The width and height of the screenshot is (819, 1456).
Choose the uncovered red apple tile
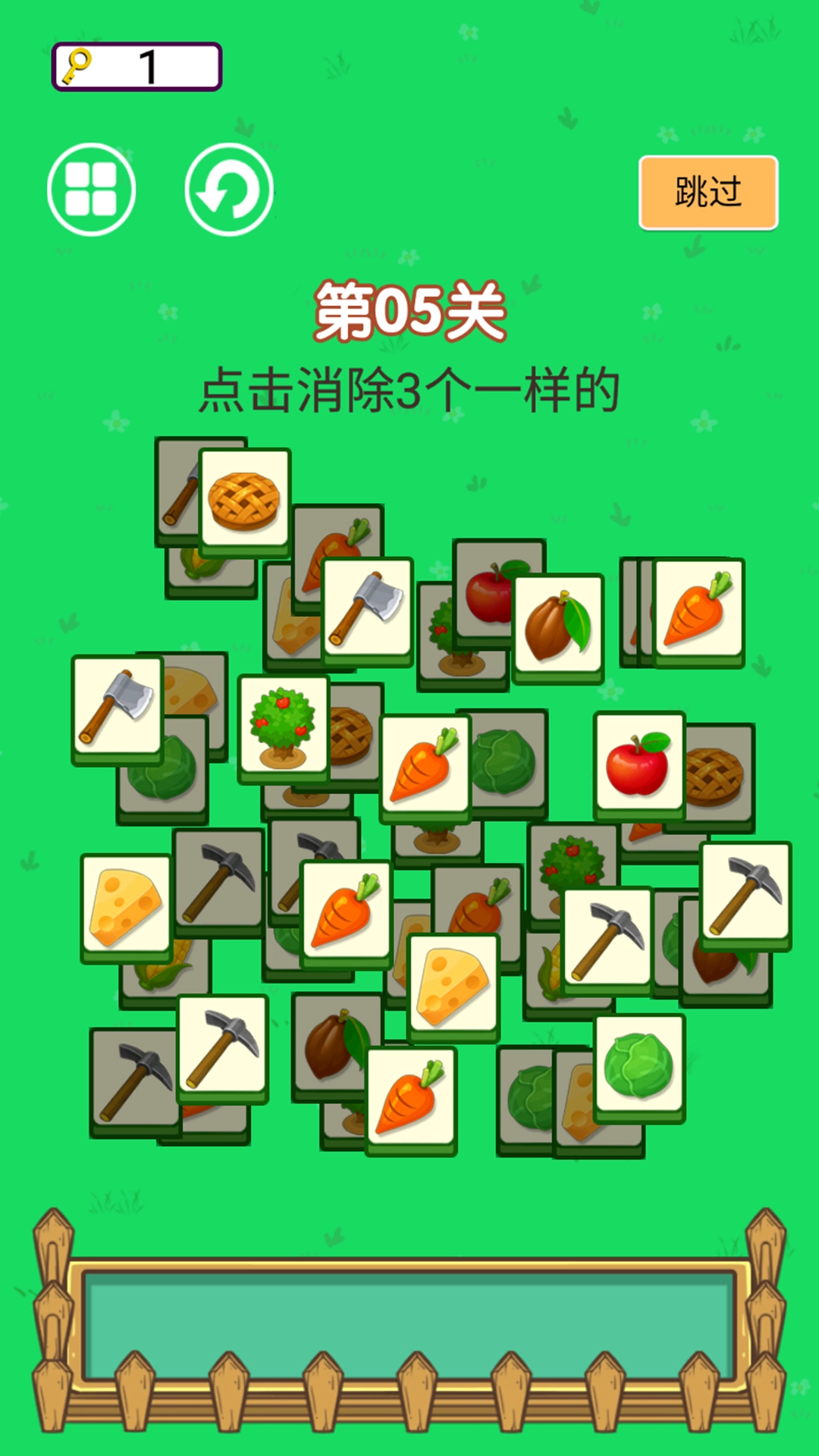point(639,766)
